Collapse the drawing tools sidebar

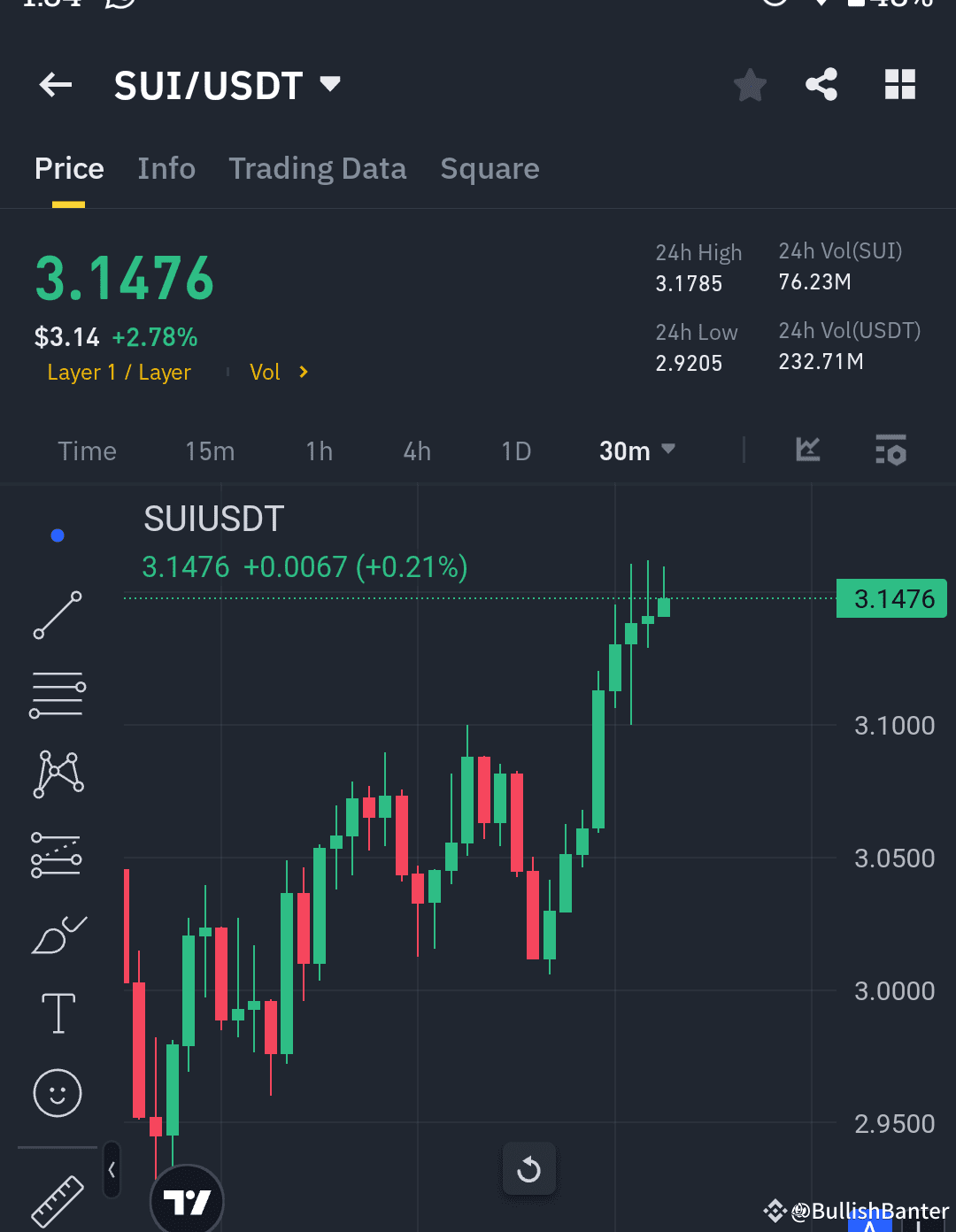pyautogui.click(x=112, y=1168)
